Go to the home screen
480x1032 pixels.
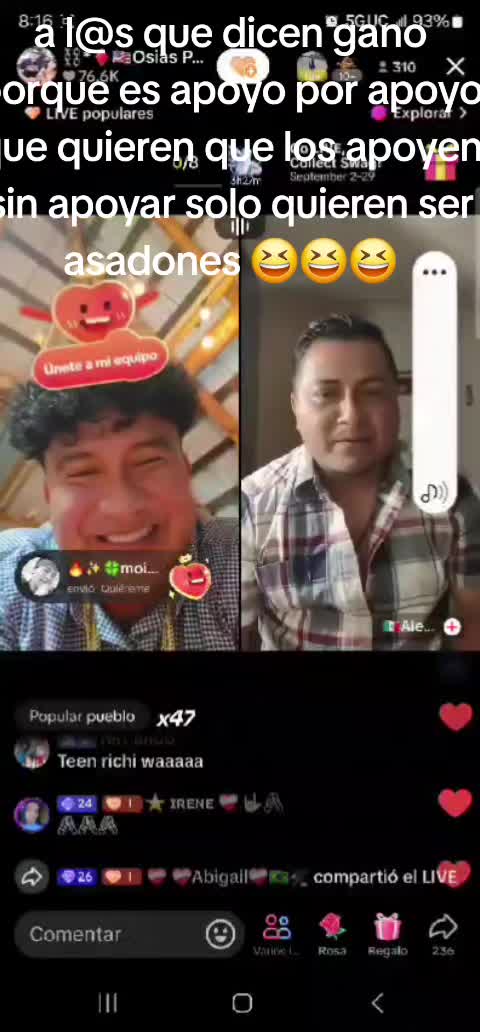click(x=242, y=1002)
